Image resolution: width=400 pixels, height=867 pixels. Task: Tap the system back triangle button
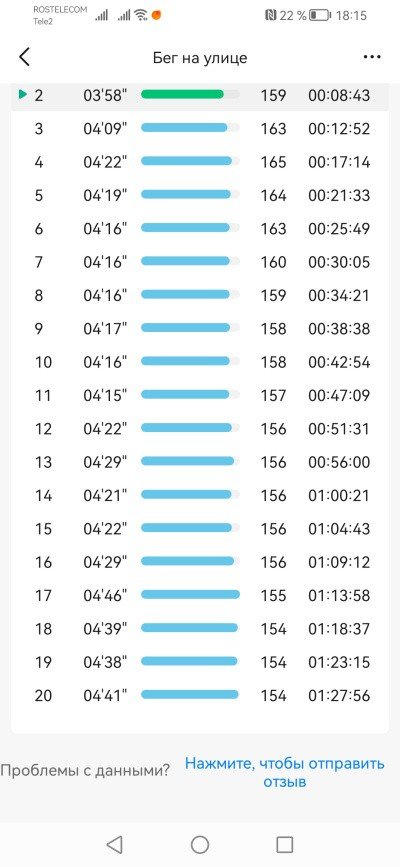(114, 844)
